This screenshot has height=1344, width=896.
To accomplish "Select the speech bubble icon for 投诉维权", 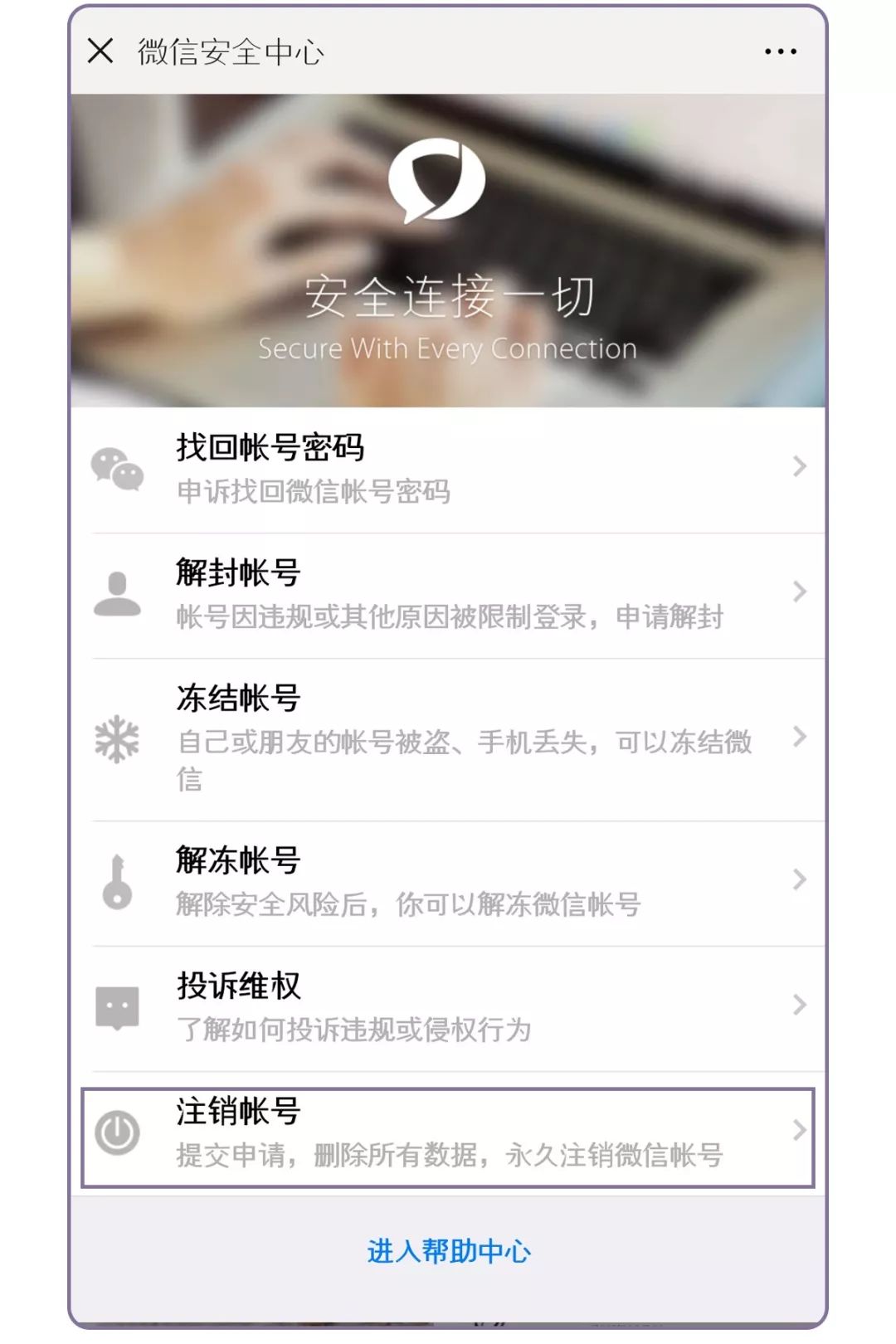I will 118,1006.
